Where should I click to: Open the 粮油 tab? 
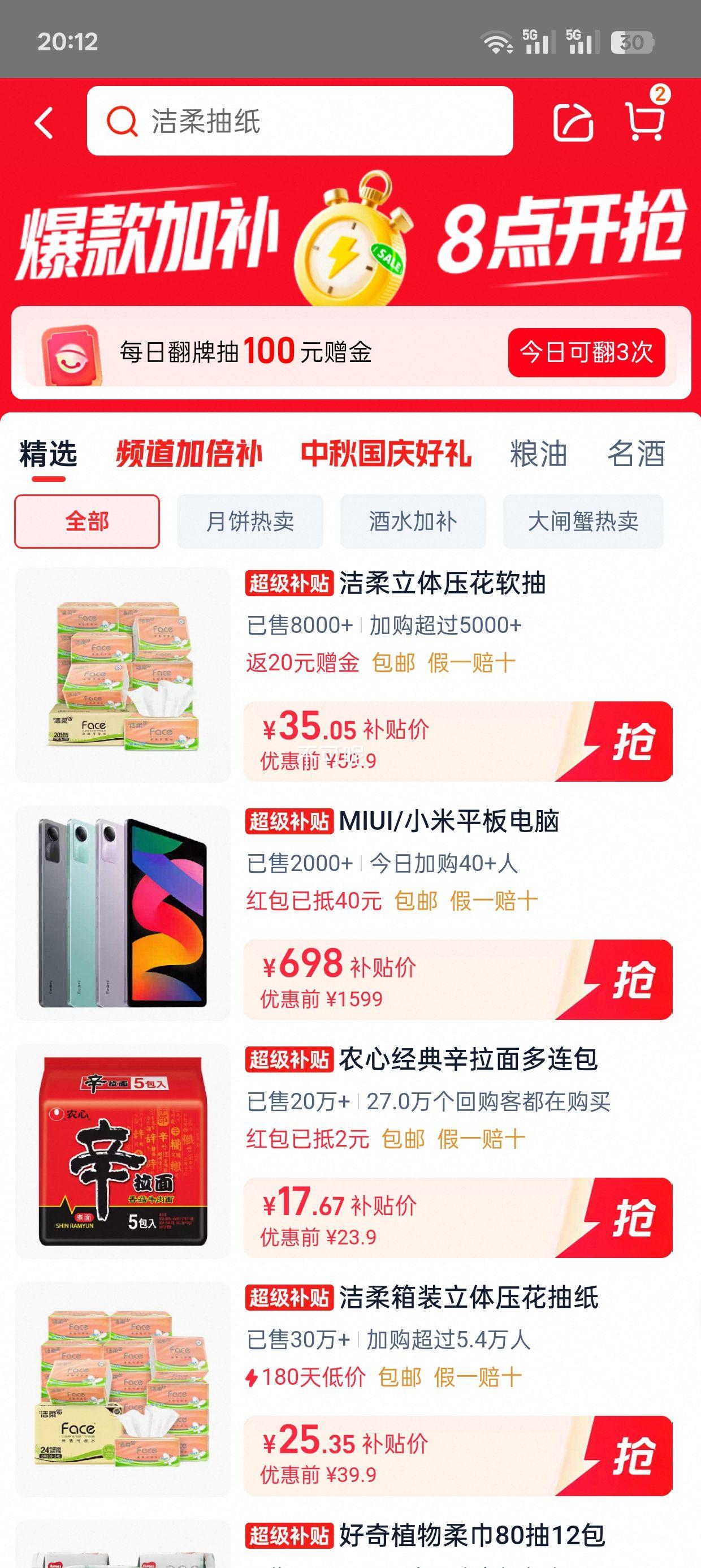tap(538, 454)
